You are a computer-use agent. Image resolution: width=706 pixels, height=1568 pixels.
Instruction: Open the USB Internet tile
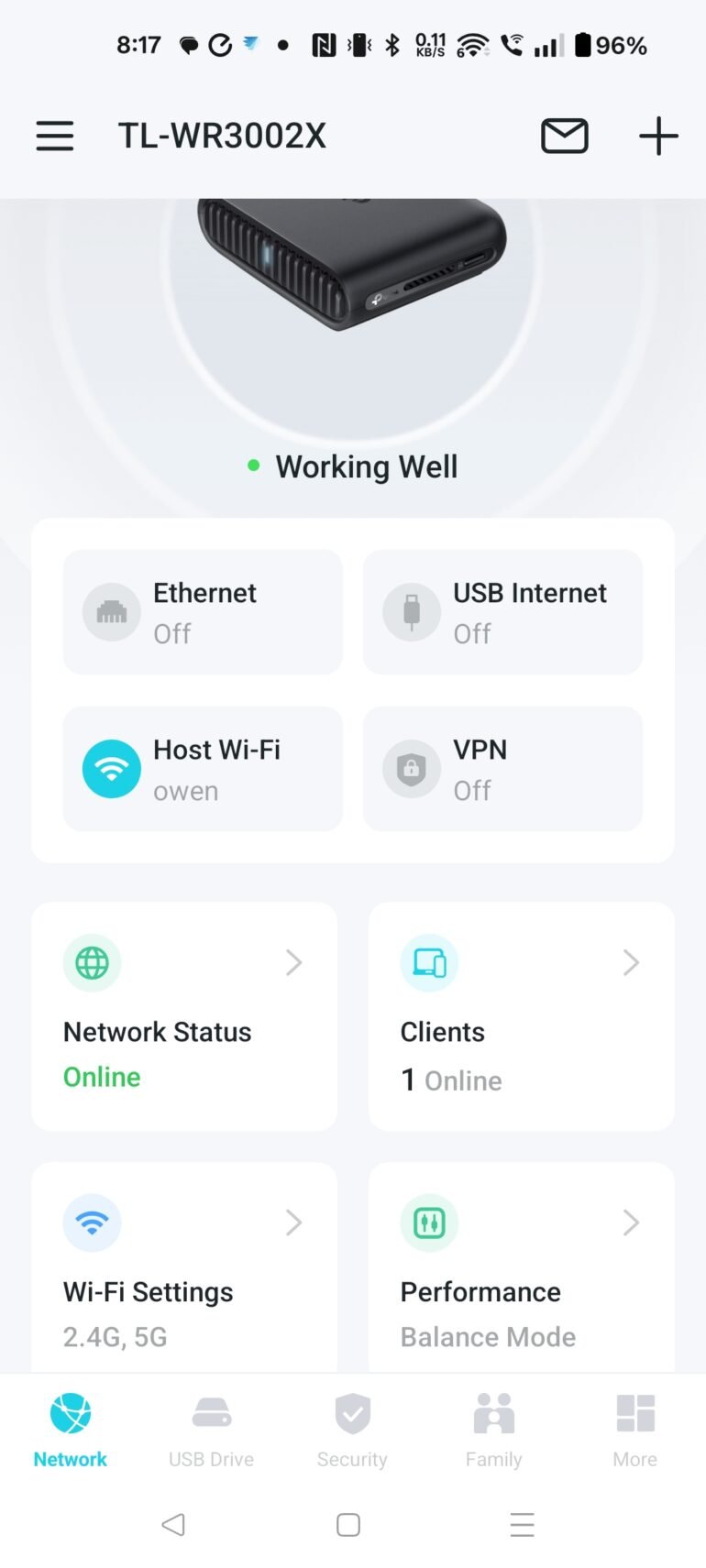[x=502, y=612]
